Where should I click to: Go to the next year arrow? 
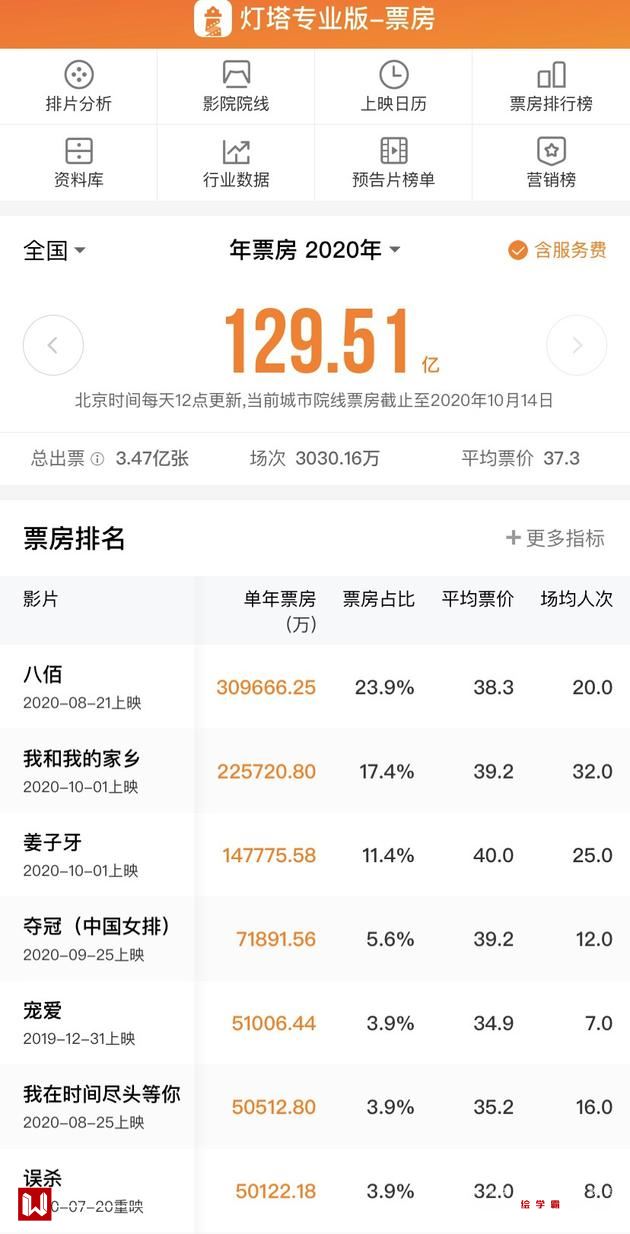tap(576, 345)
